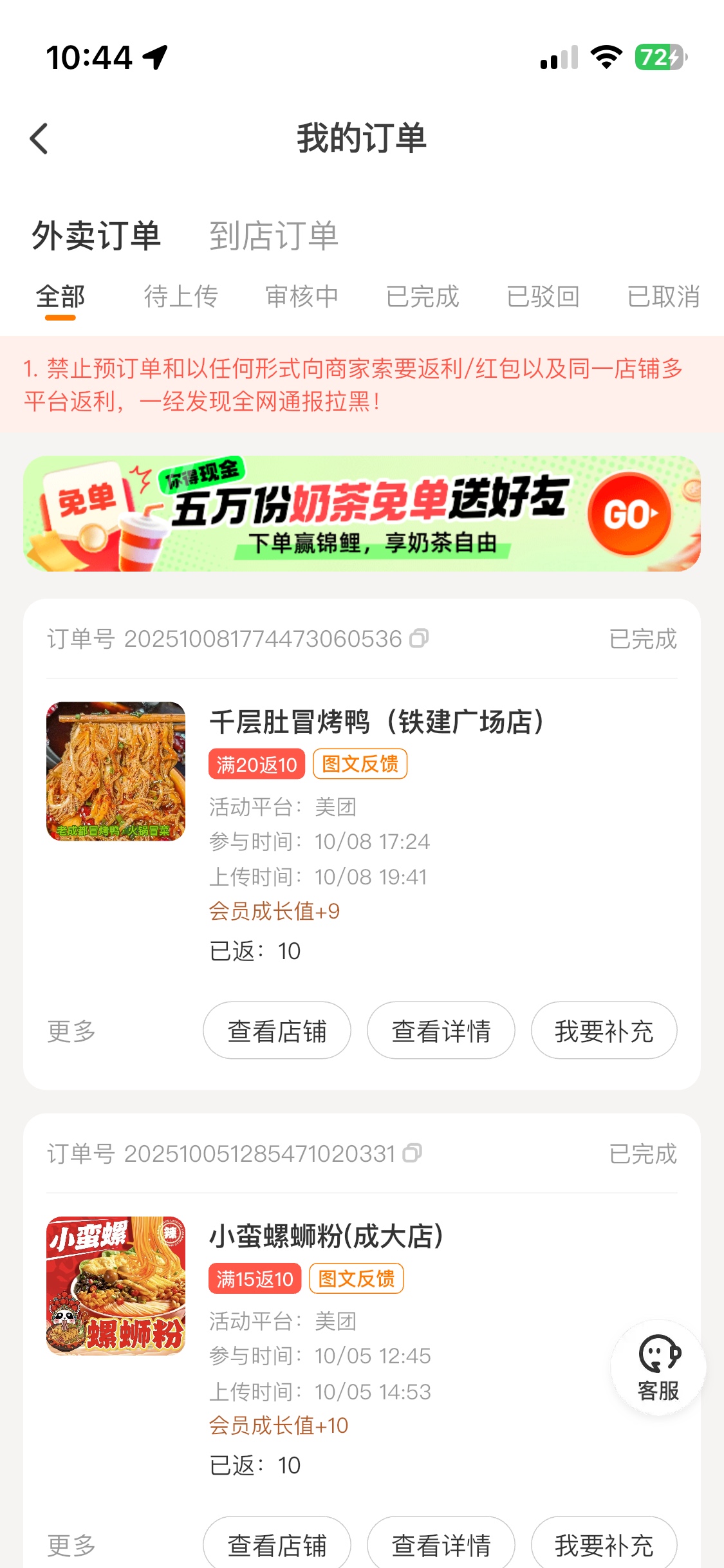This screenshot has width=724, height=1568.
Task: Filter orders by 审核中
Action: pyautogui.click(x=301, y=297)
